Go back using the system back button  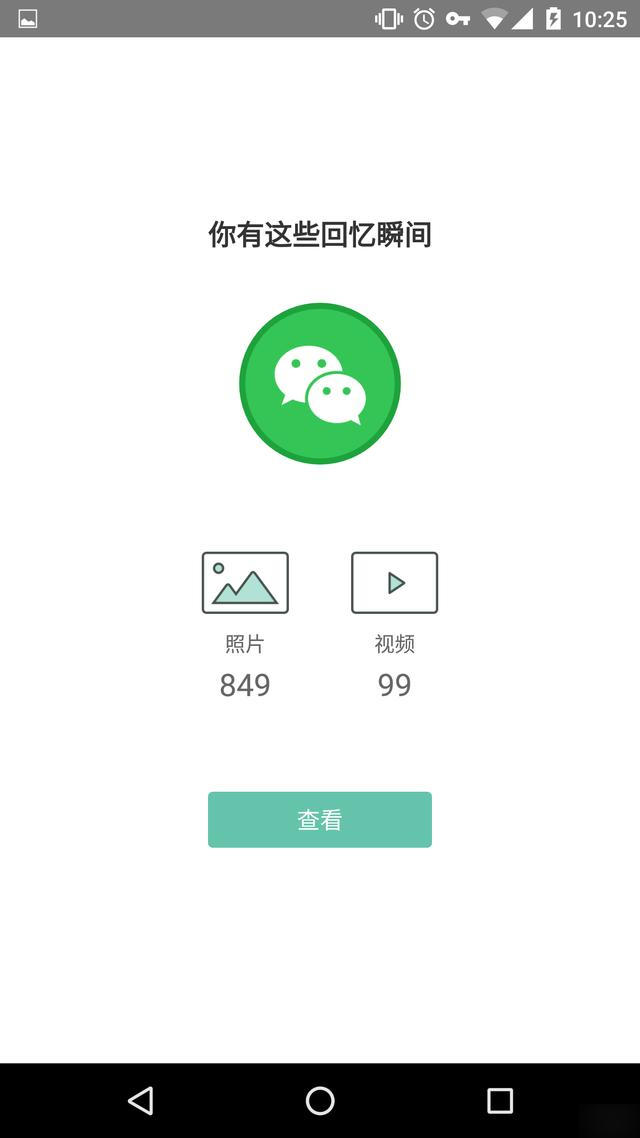(x=141, y=1101)
